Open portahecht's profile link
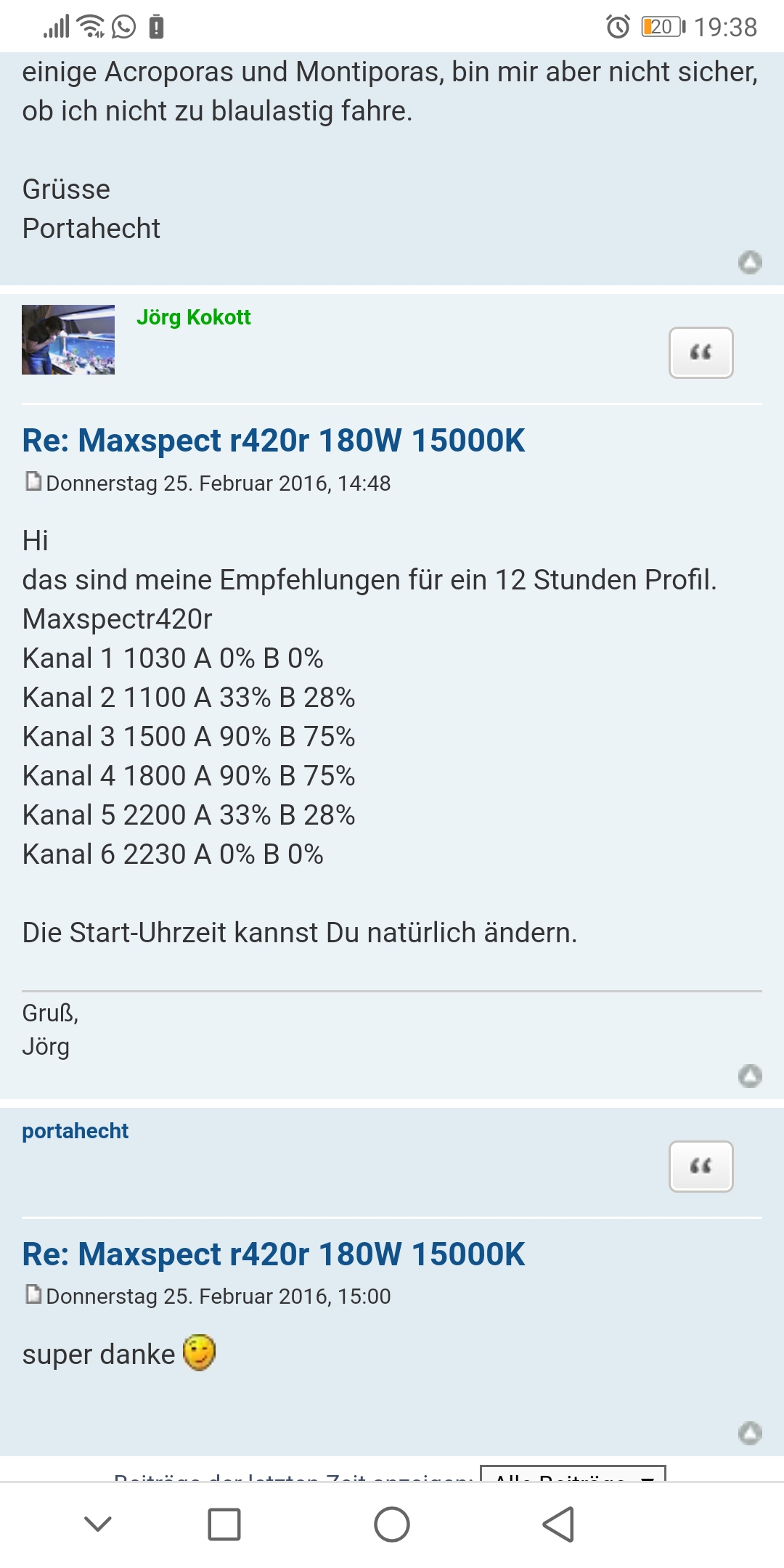784x1568 pixels. pyautogui.click(x=75, y=1131)
